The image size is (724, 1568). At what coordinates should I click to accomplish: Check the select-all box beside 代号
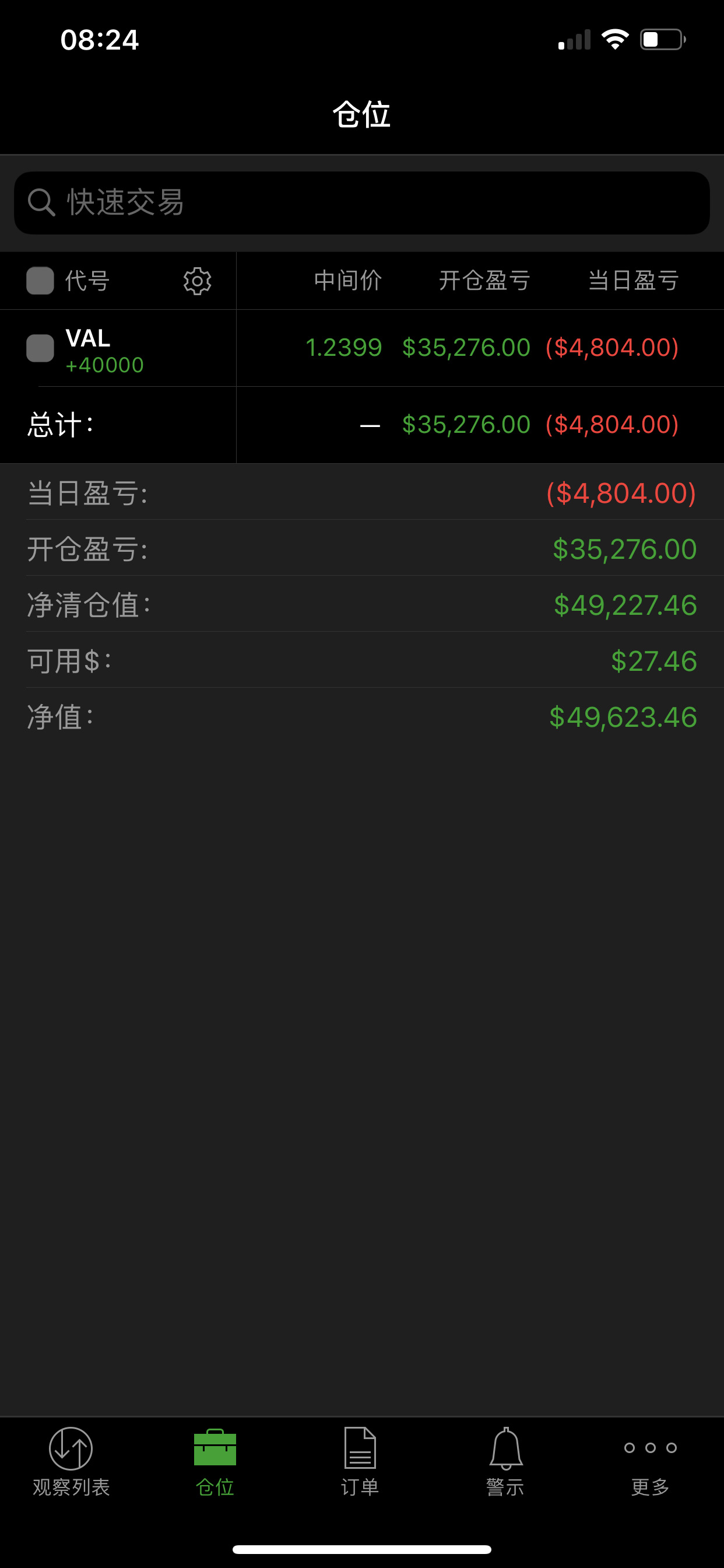tap(40, 281)
